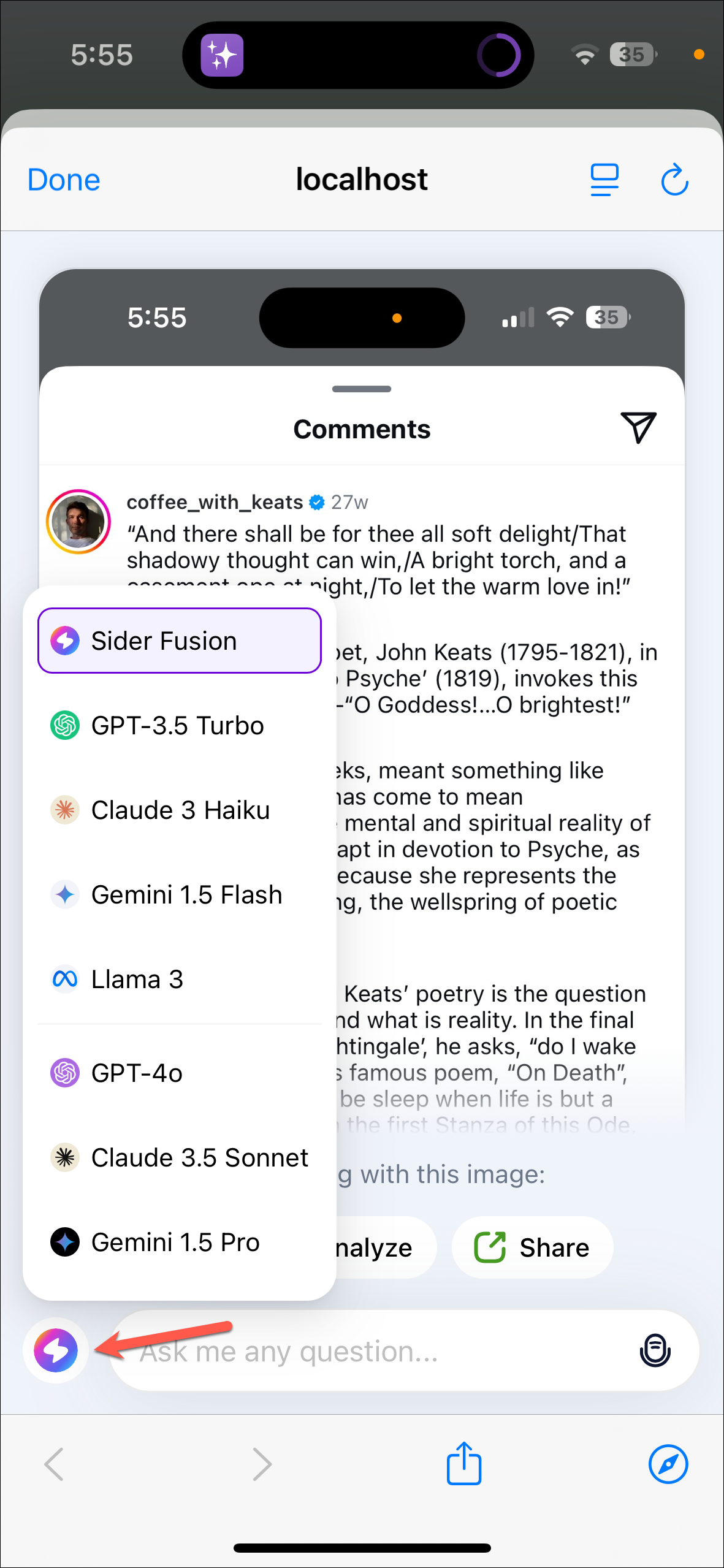Pick Claude 3 Haiku as the model

[179, 810]
